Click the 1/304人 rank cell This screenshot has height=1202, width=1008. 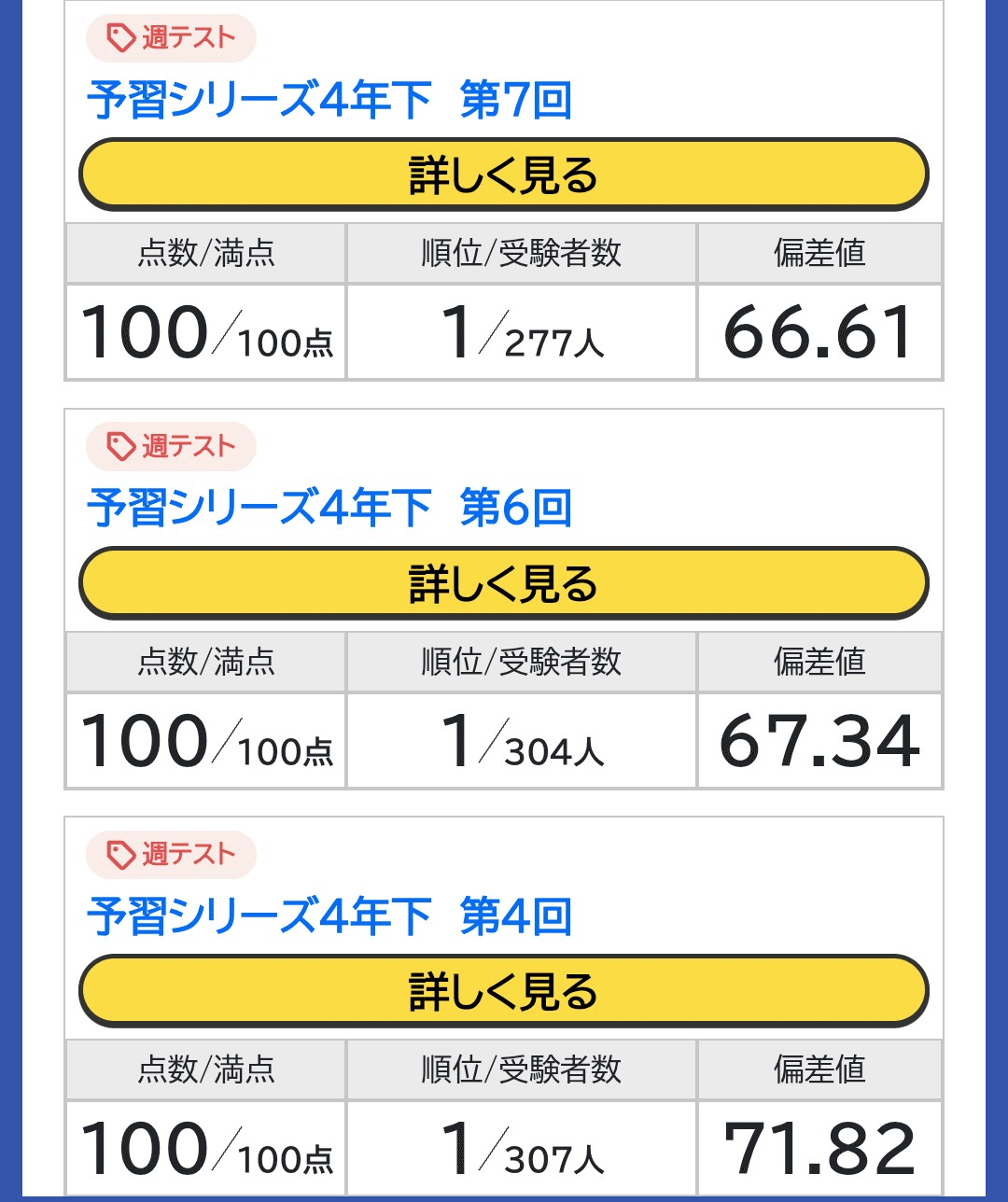click(x=523, y=740)
